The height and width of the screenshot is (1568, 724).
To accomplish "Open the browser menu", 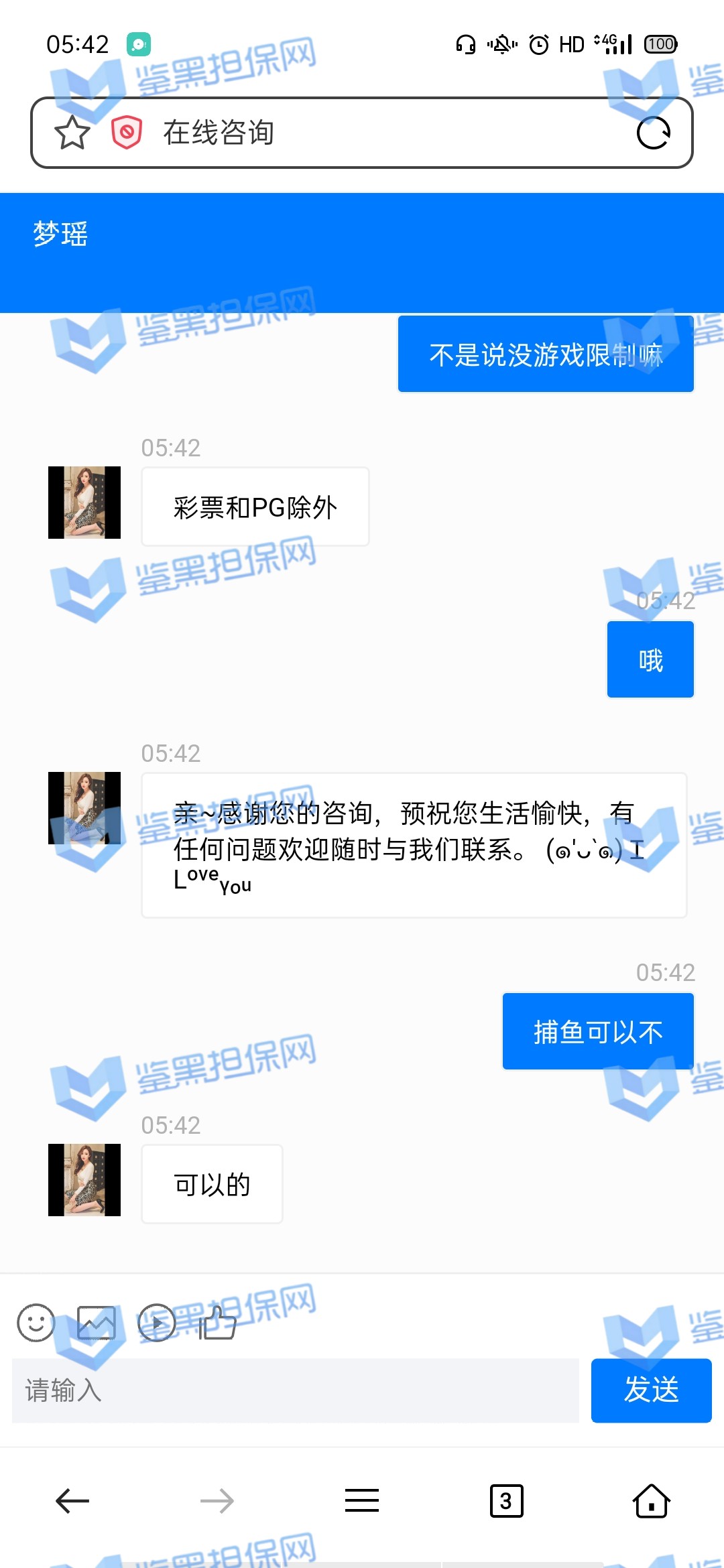I will (x=362, y=1501).
